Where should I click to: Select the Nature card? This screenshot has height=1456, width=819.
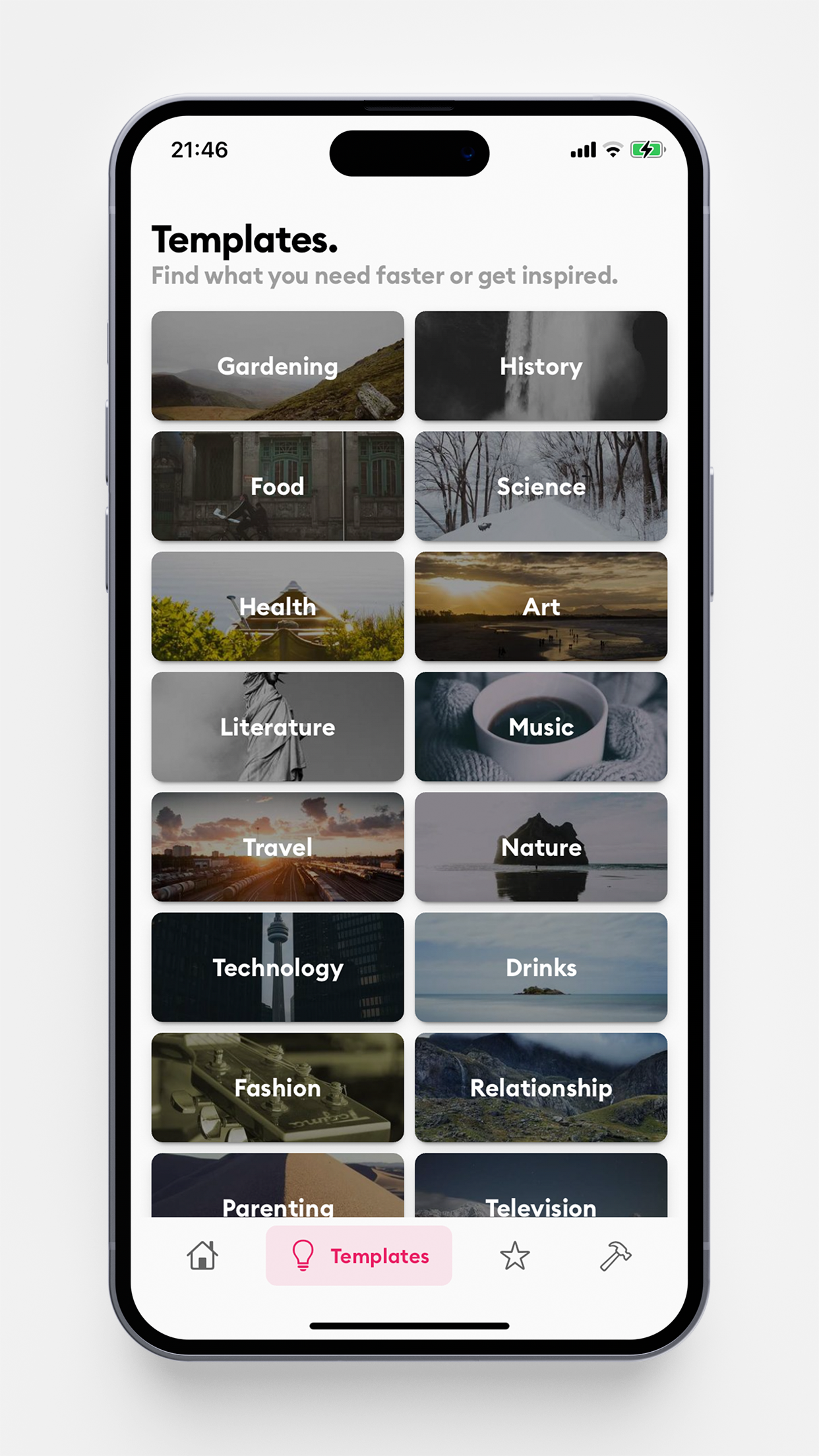pyautogui.click(x=541, y=847)
